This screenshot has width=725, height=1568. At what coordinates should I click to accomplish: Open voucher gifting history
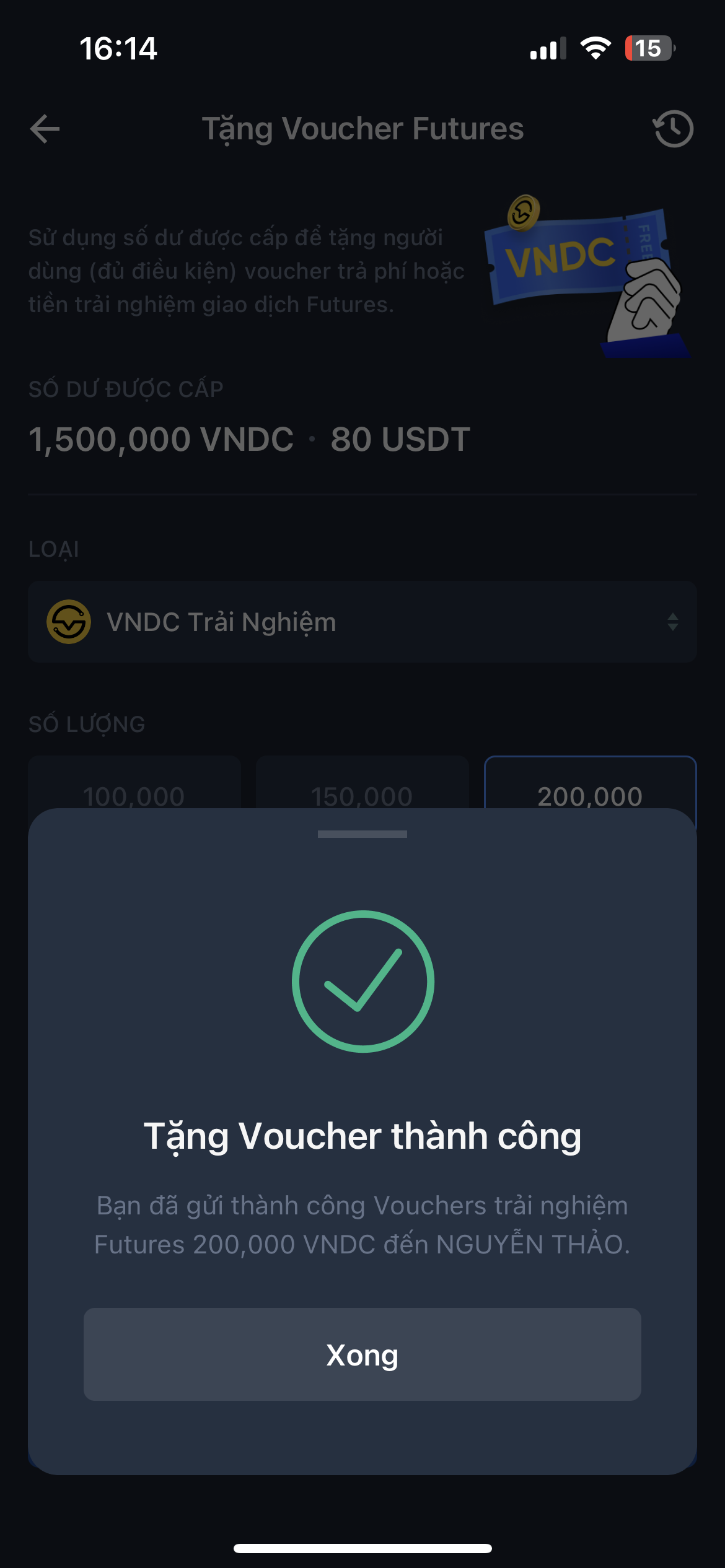tap(673, 129)
